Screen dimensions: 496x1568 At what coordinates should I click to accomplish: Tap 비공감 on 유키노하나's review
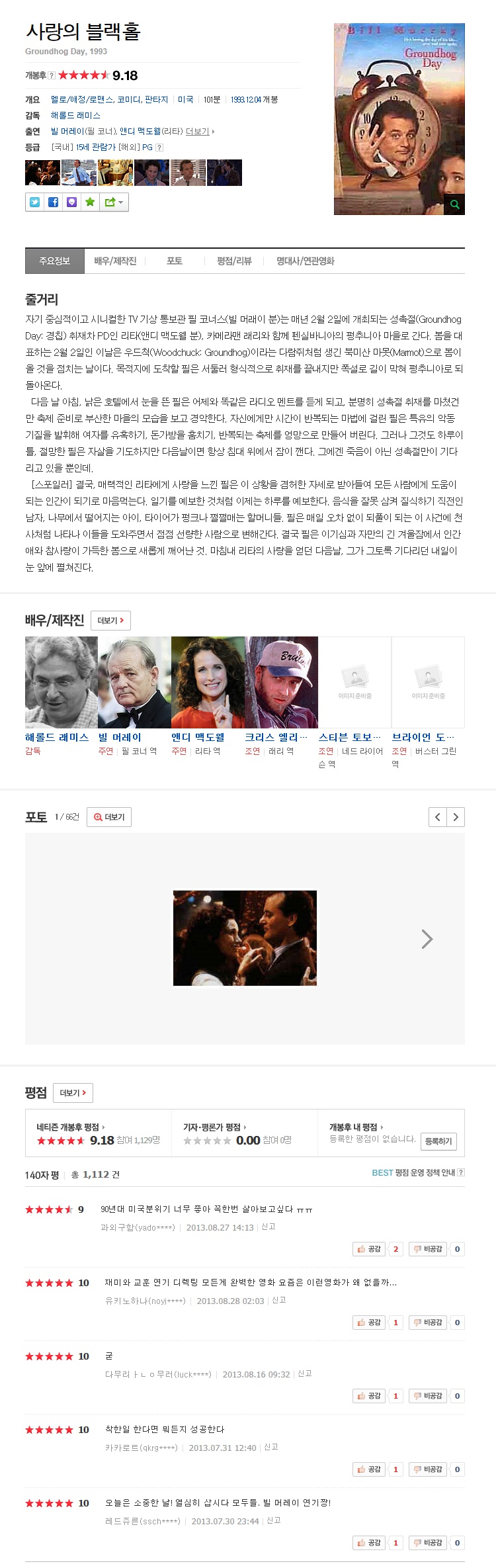428,1323
